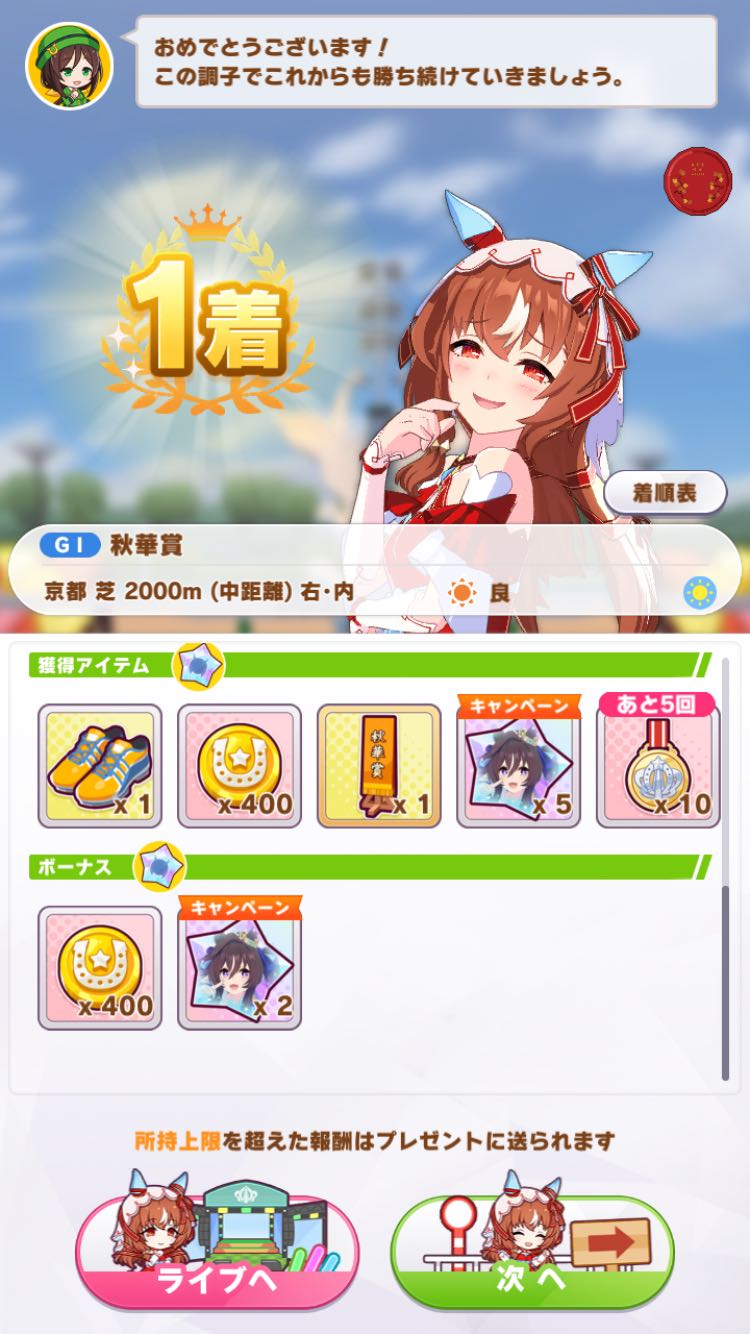View the x400 coin under 獲得アイテム
The width and height of the screenshot is (750, 1334).
coord(239,766)
